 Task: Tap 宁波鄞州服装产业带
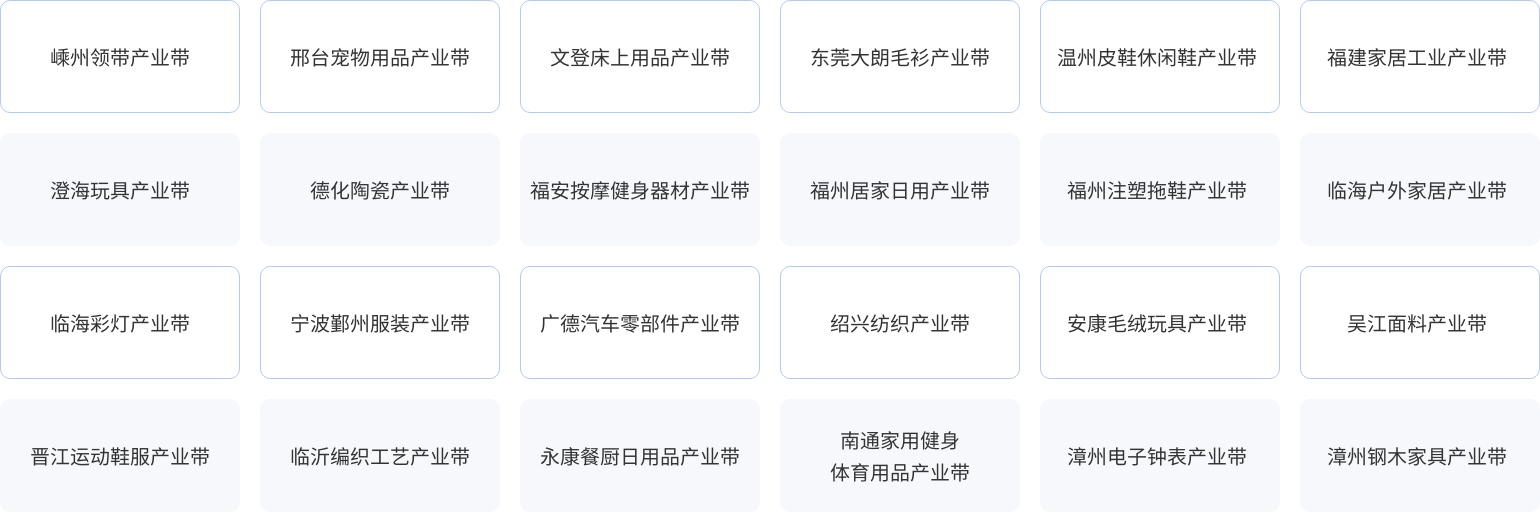point(380,323)
